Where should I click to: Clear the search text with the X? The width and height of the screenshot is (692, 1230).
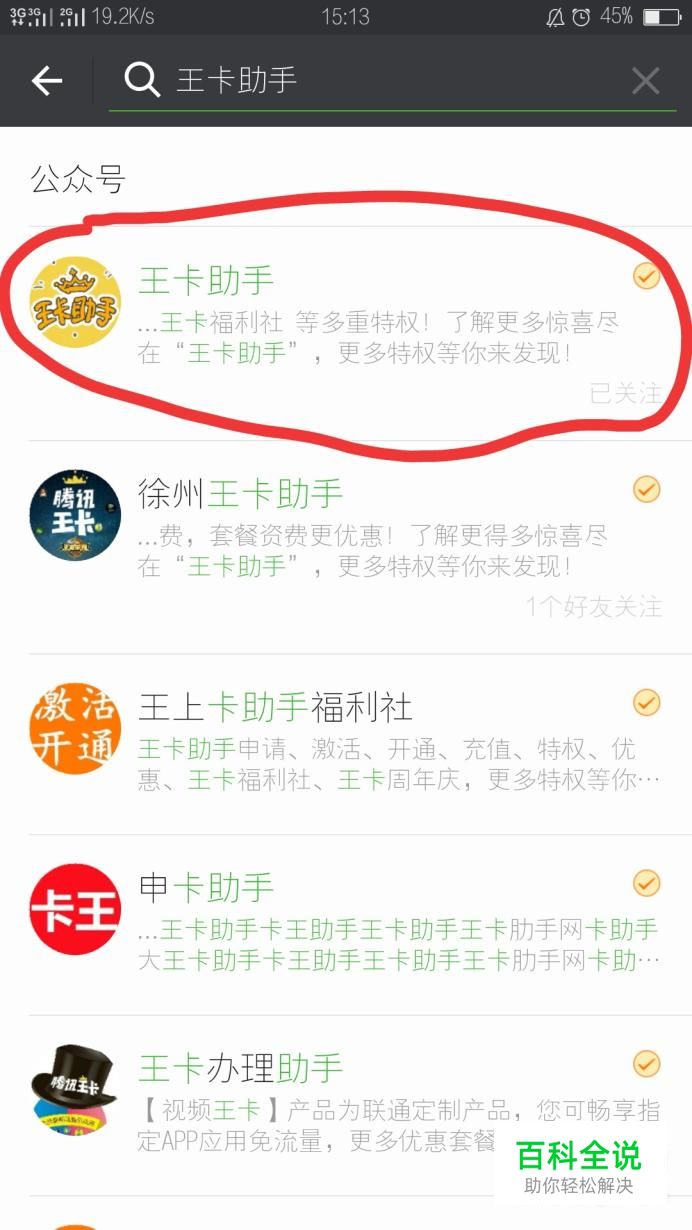click(x=645, y=81)
